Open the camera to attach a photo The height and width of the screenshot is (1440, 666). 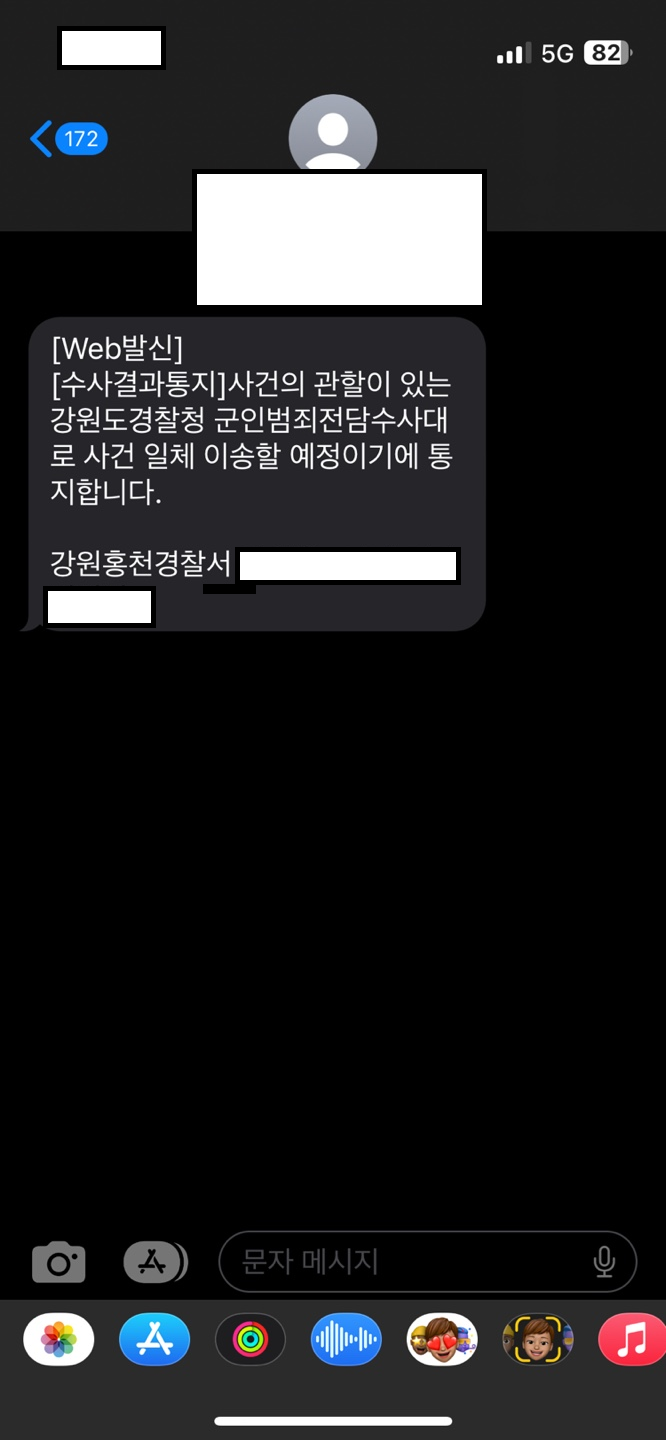coord(59,1263)
